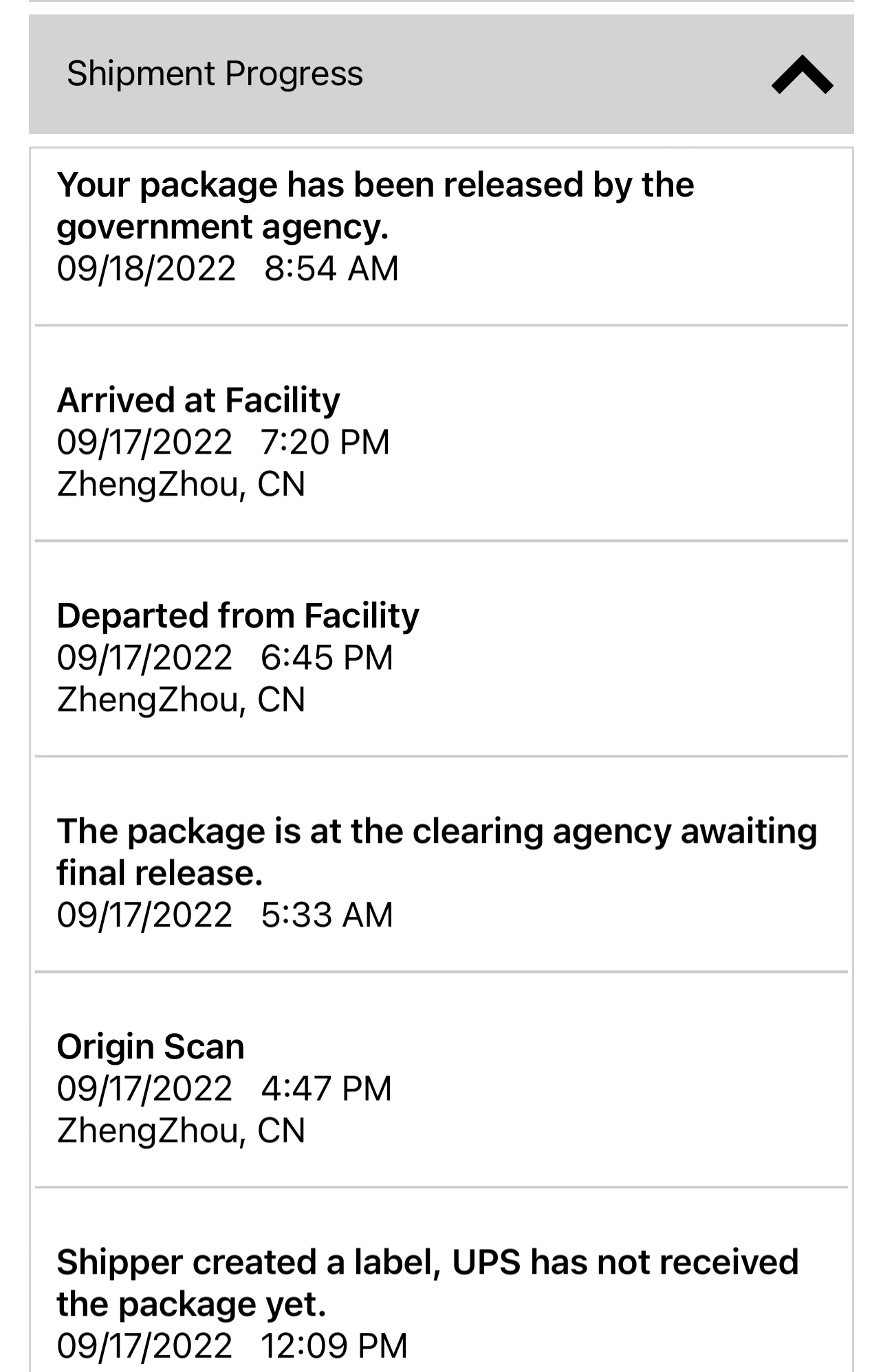The image size is (883, 1372).
Task: Collapse the Shipment Progress section
Action: [801, 74]
